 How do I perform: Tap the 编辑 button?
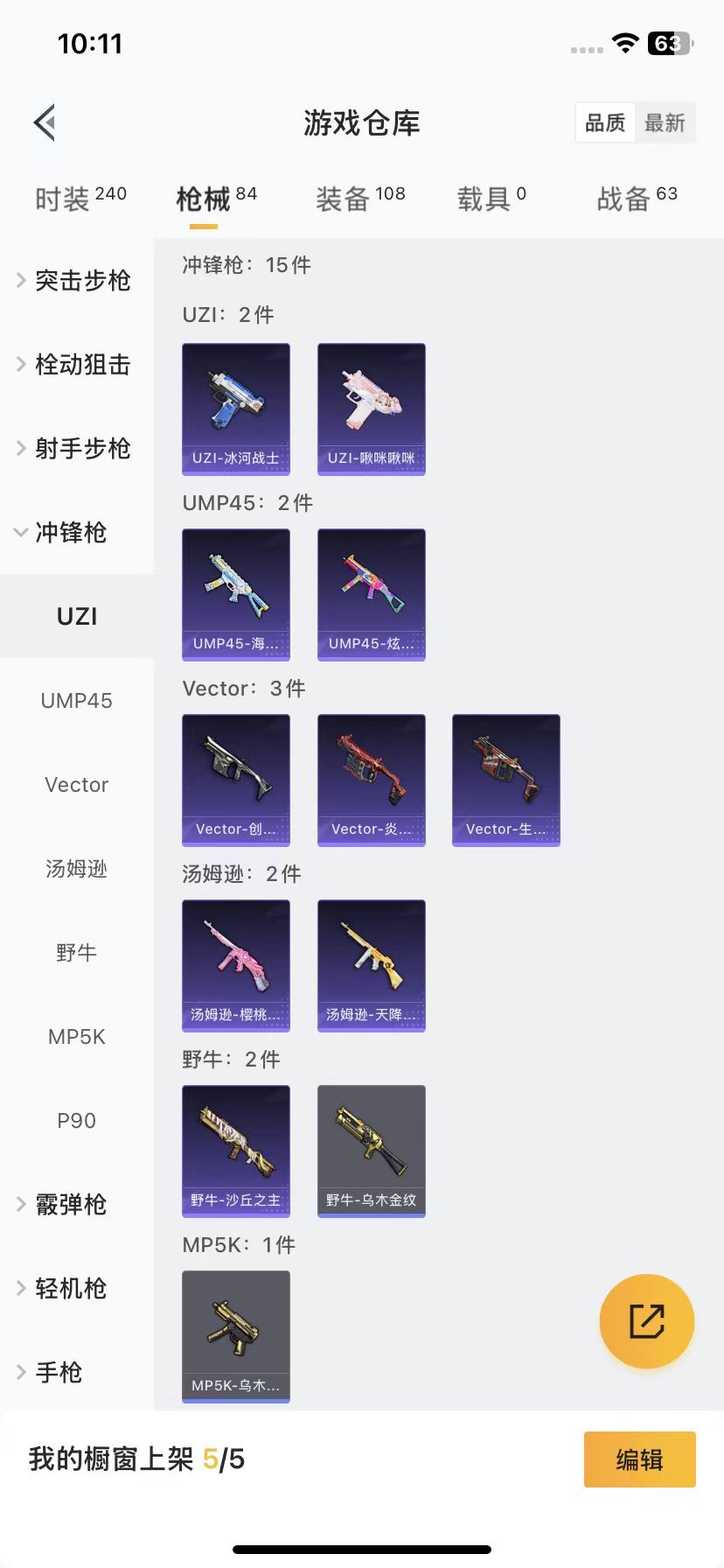[639, 1459]
